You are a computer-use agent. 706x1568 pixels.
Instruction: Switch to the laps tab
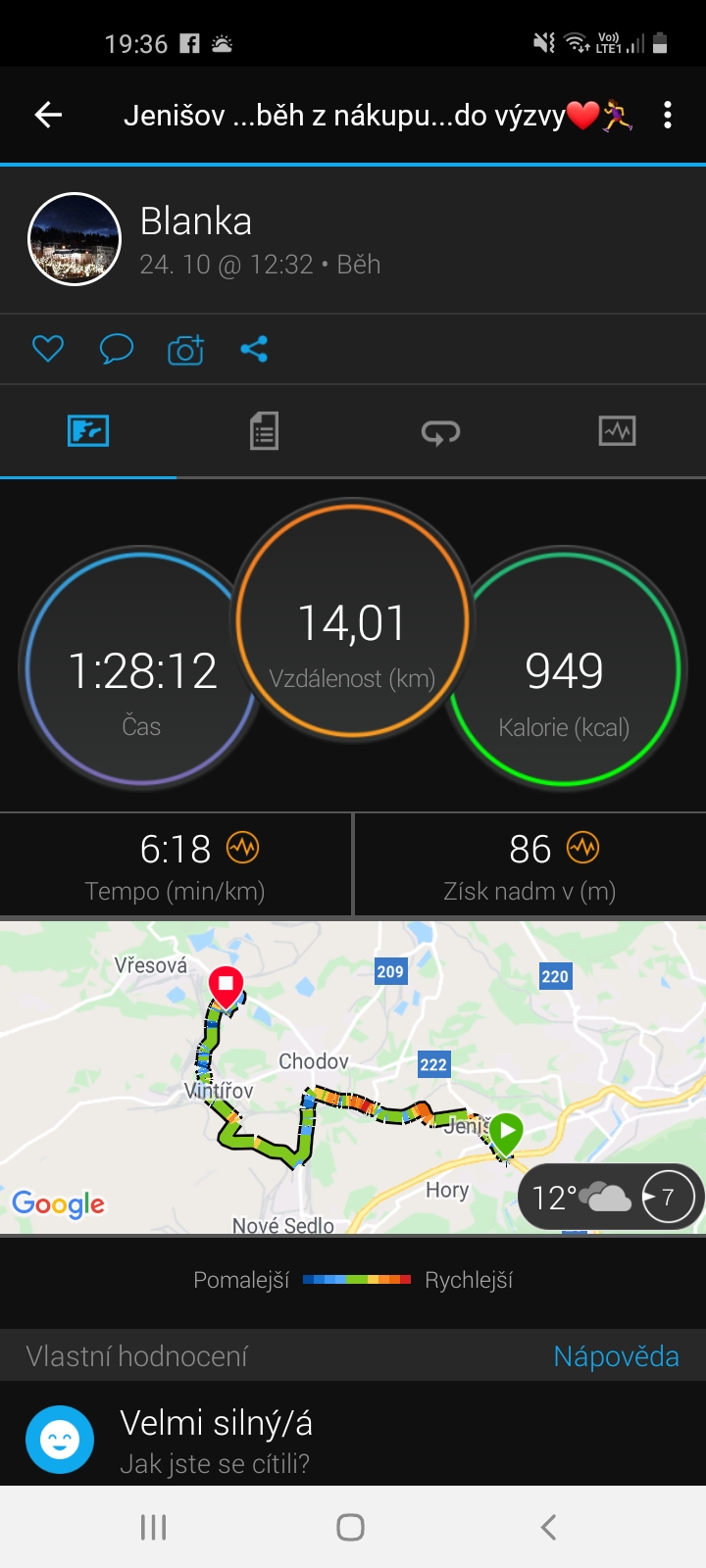point(440,431)
